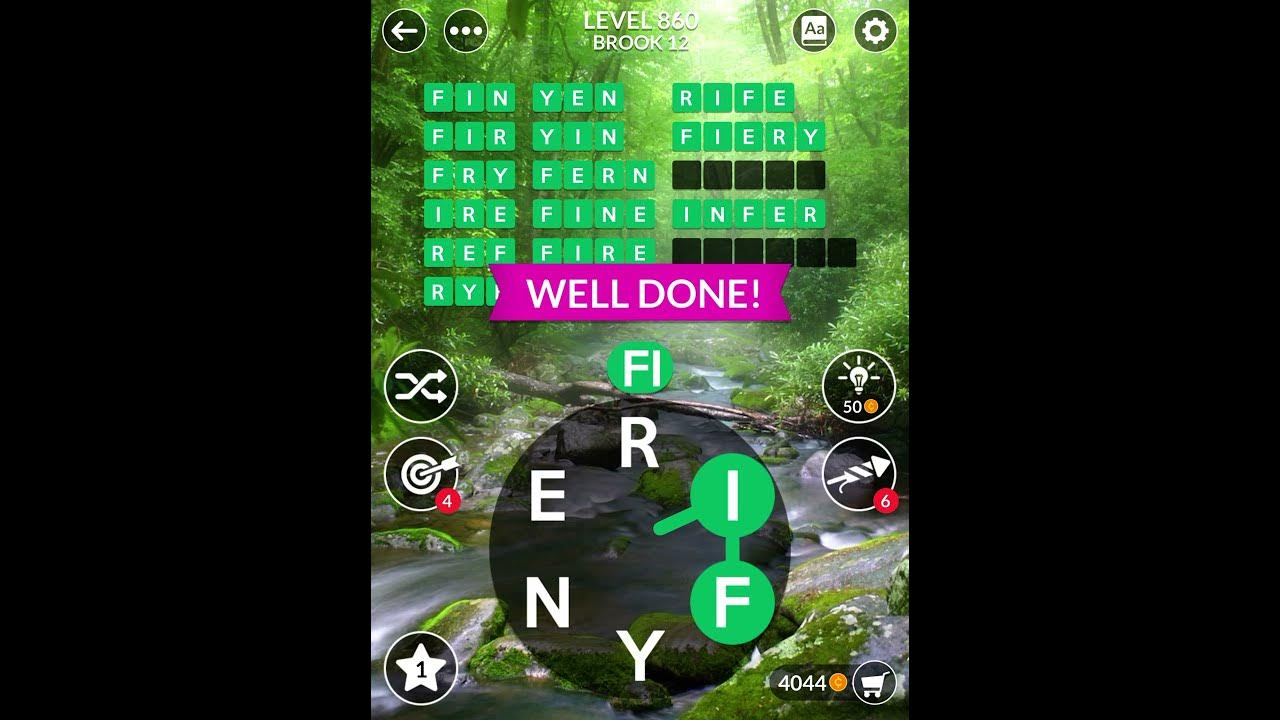
Task: Select letter I on the wheel
Action: click(x=732, y=495)
